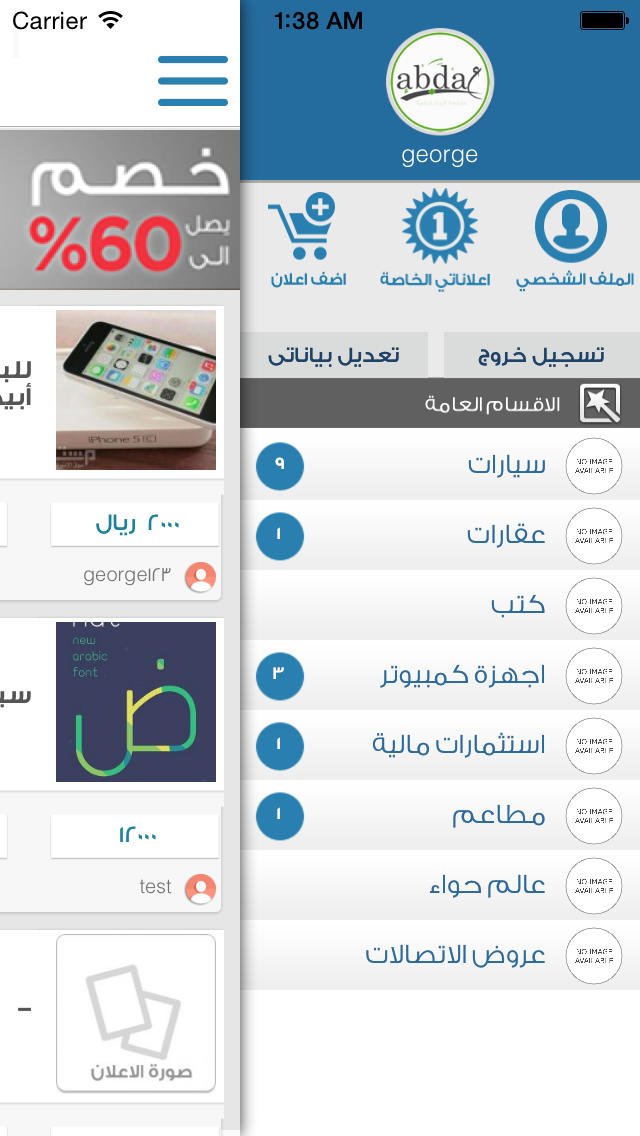The width and height of the screenshot is (640, 1136).
Task: Choose the مطاعم category
Action: [x=440, y=816]
